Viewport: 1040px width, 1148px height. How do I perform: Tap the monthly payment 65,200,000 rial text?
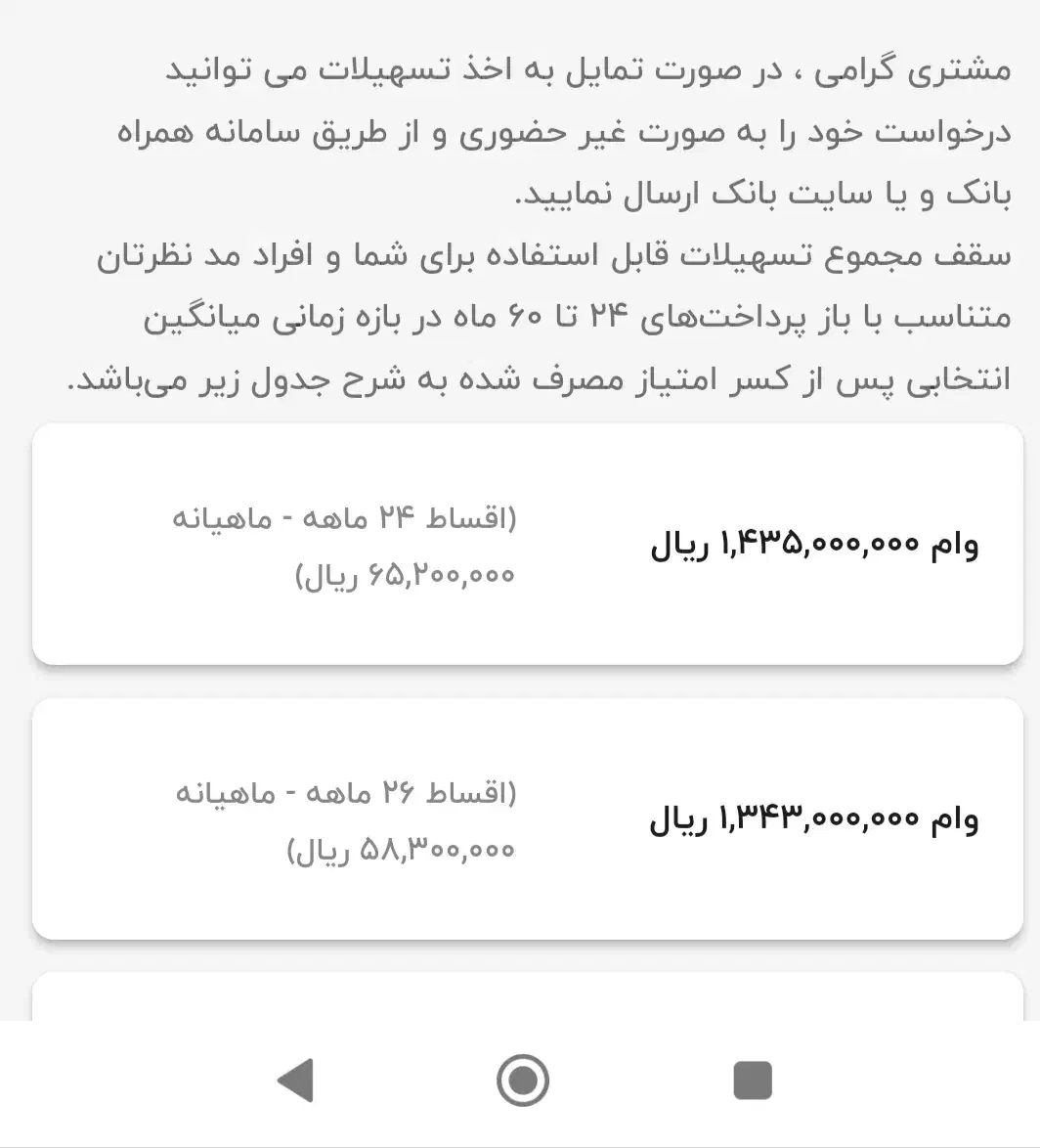(x=401, y=574)
